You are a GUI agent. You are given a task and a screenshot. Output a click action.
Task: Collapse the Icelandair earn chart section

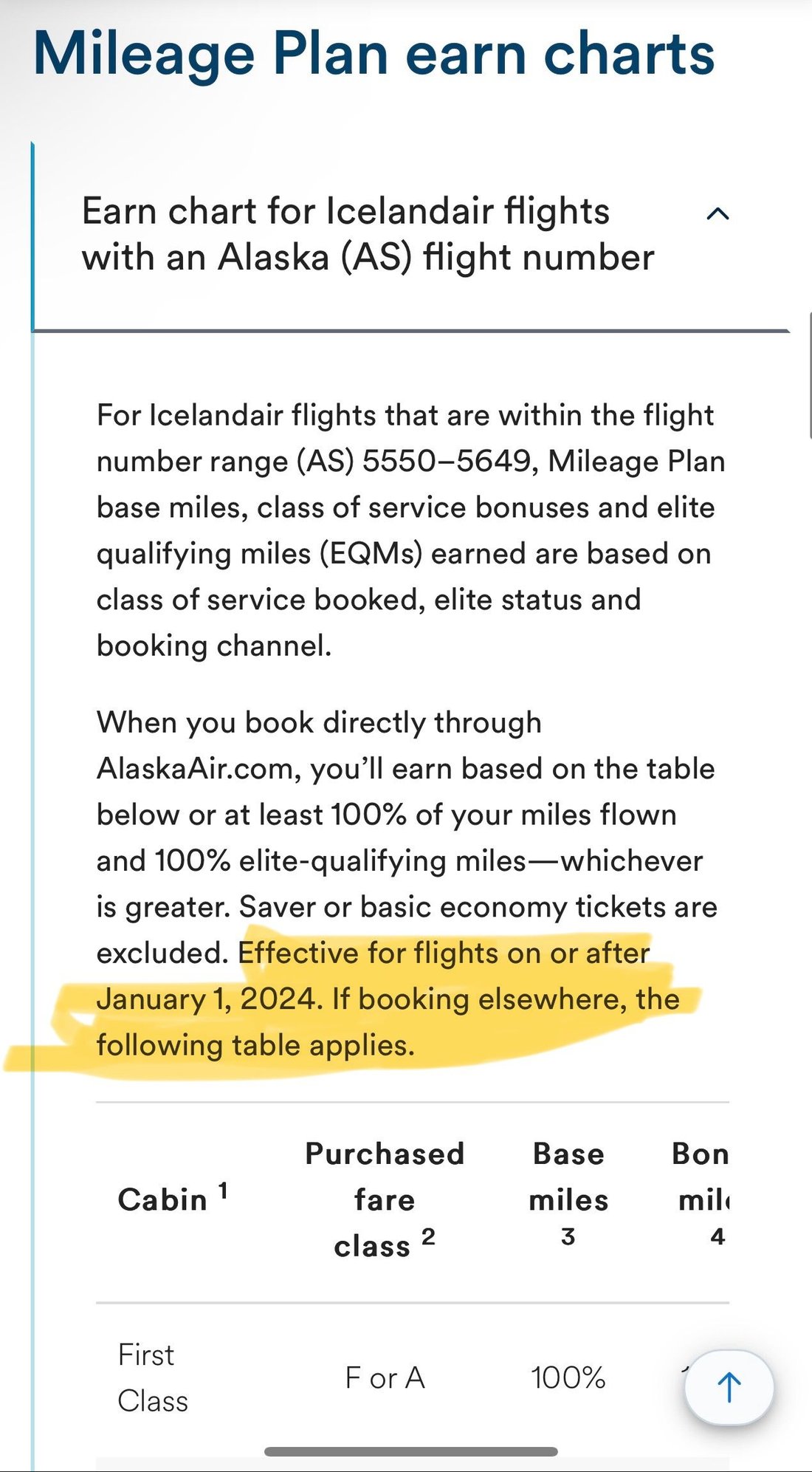click(718, 215)
